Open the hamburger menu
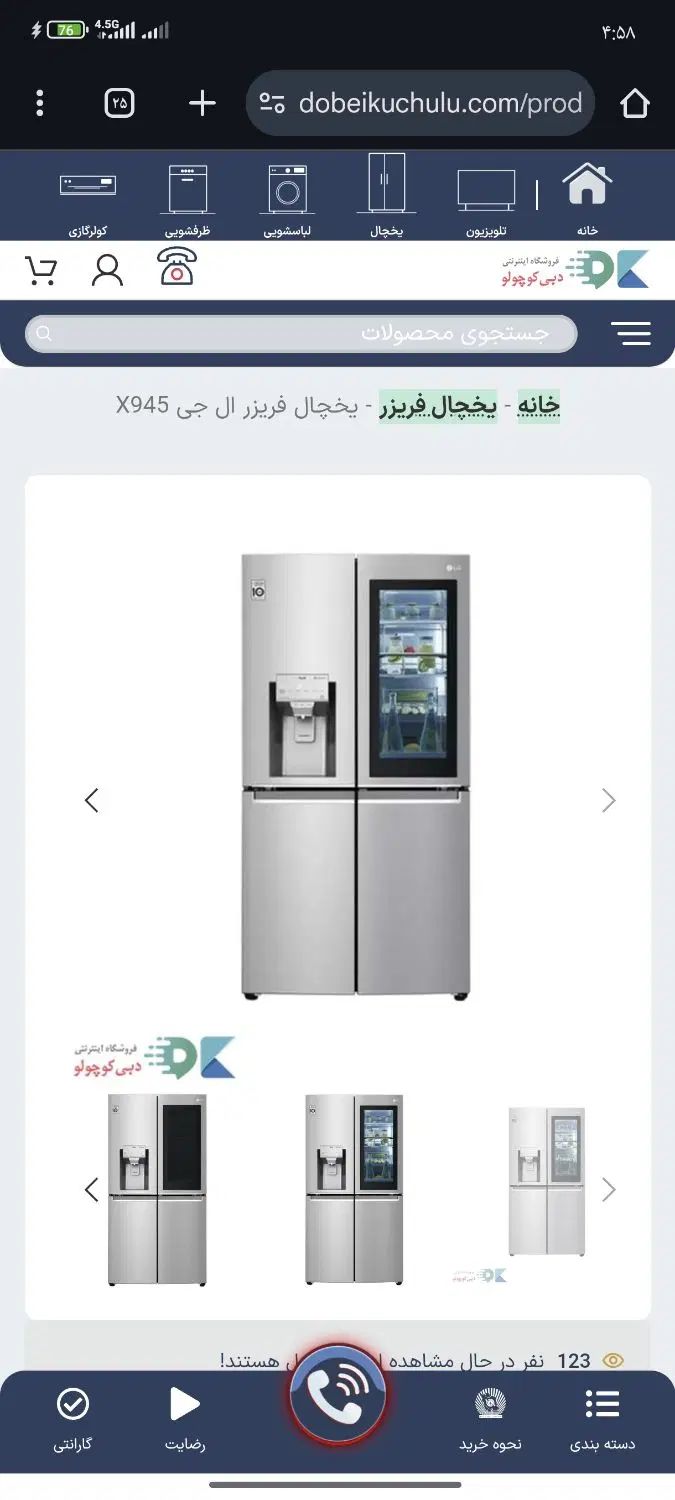 tap(630, 334)
